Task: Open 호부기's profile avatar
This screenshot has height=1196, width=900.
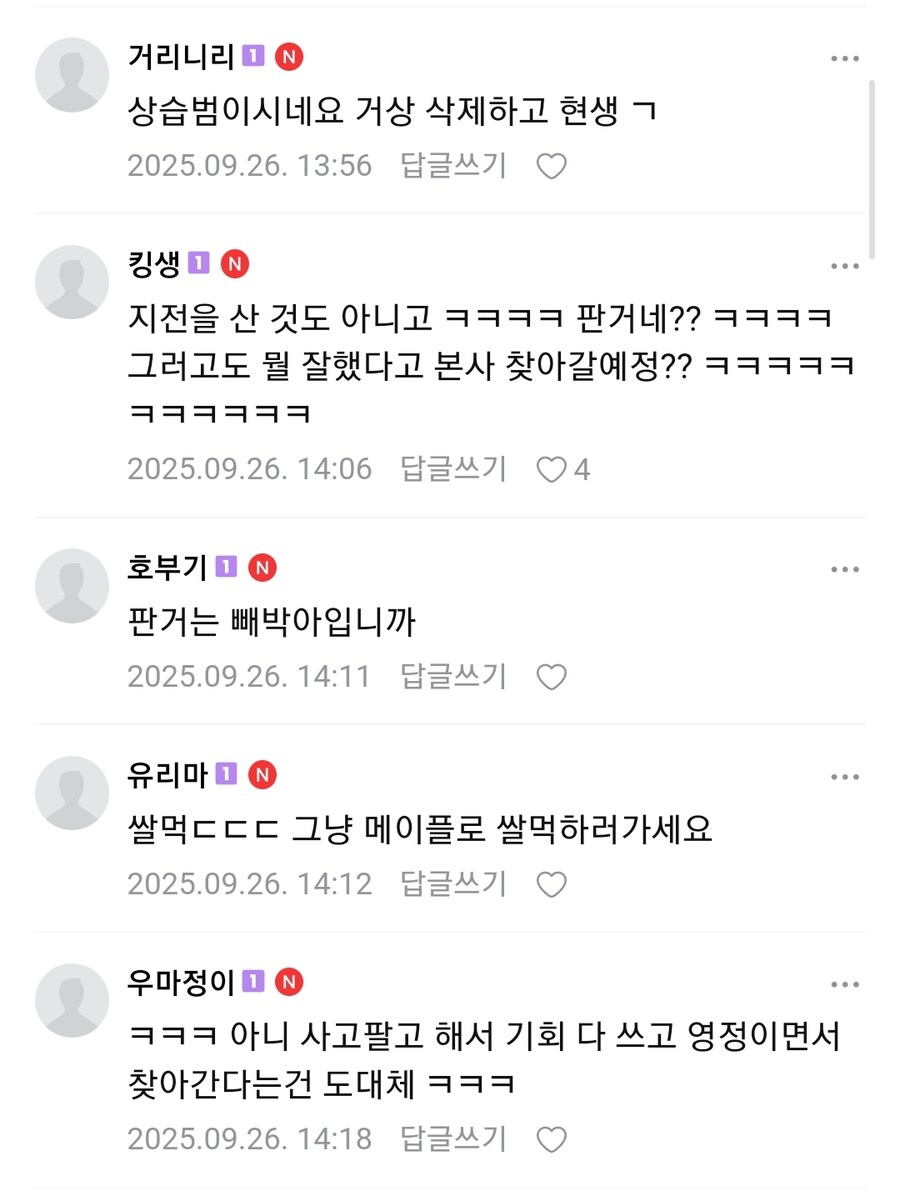Action: 72,586
